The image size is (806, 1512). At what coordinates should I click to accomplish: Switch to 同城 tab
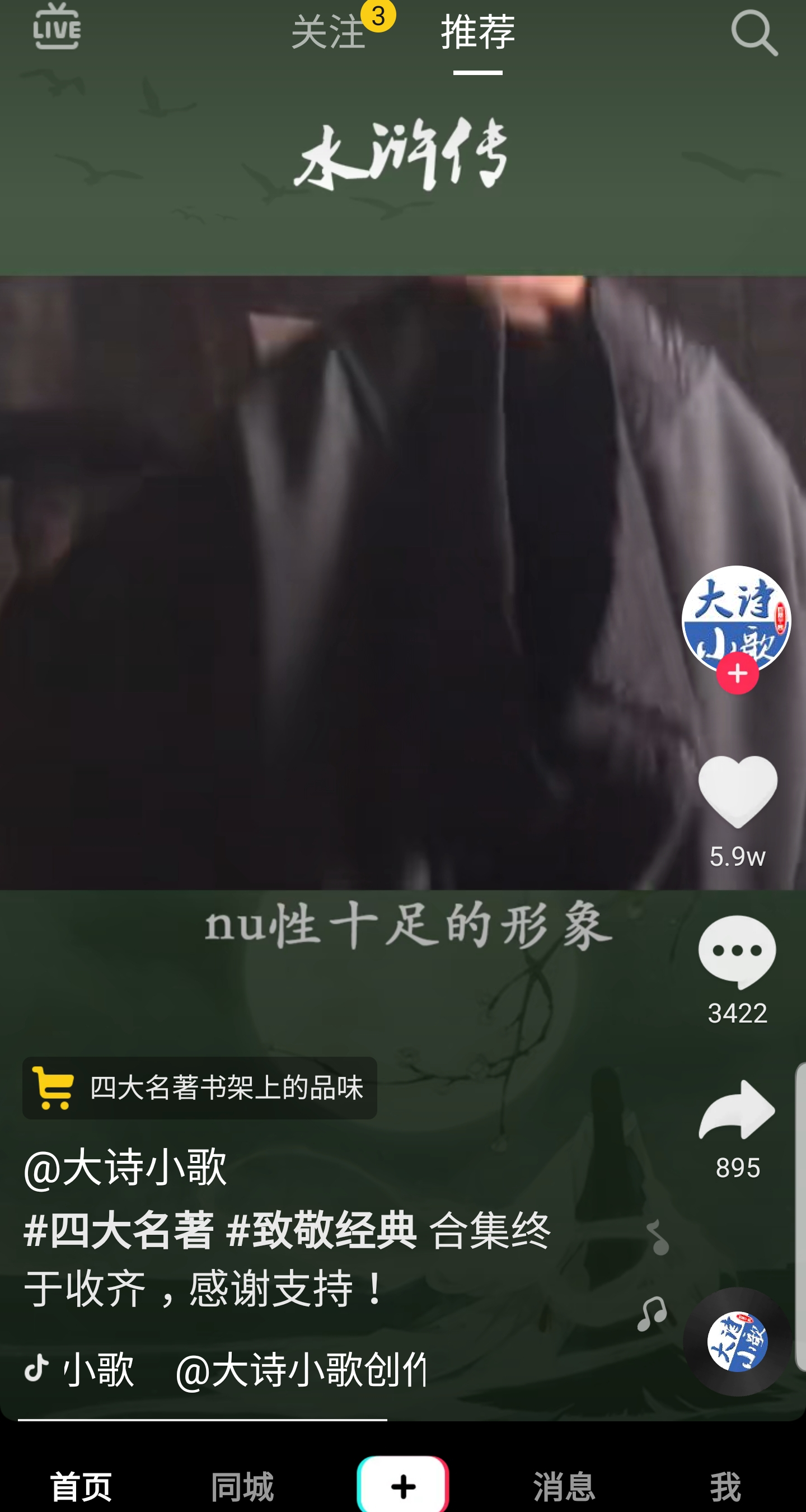[x=242, y=1487]
